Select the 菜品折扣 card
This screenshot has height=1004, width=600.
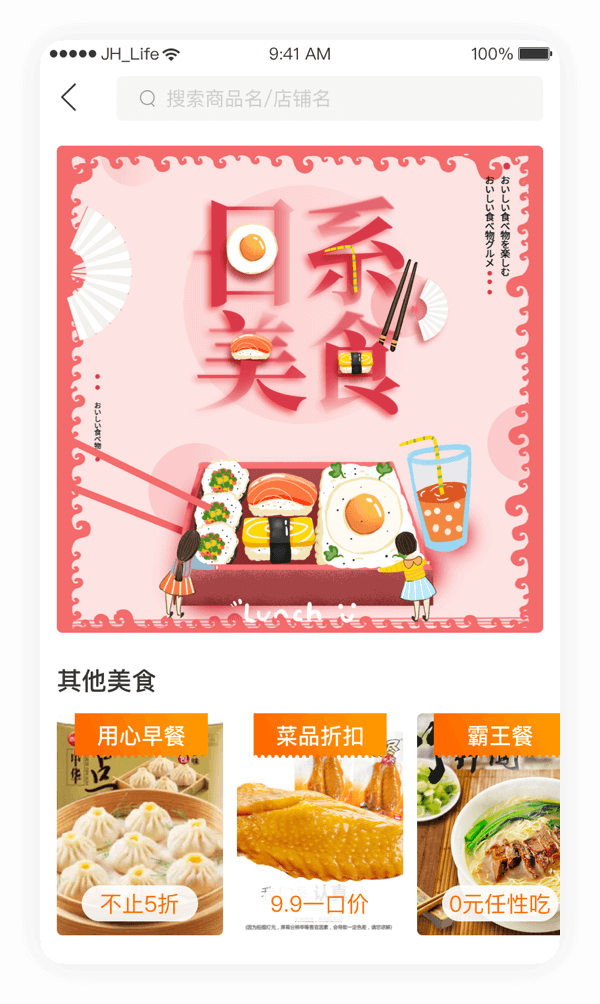320,826
